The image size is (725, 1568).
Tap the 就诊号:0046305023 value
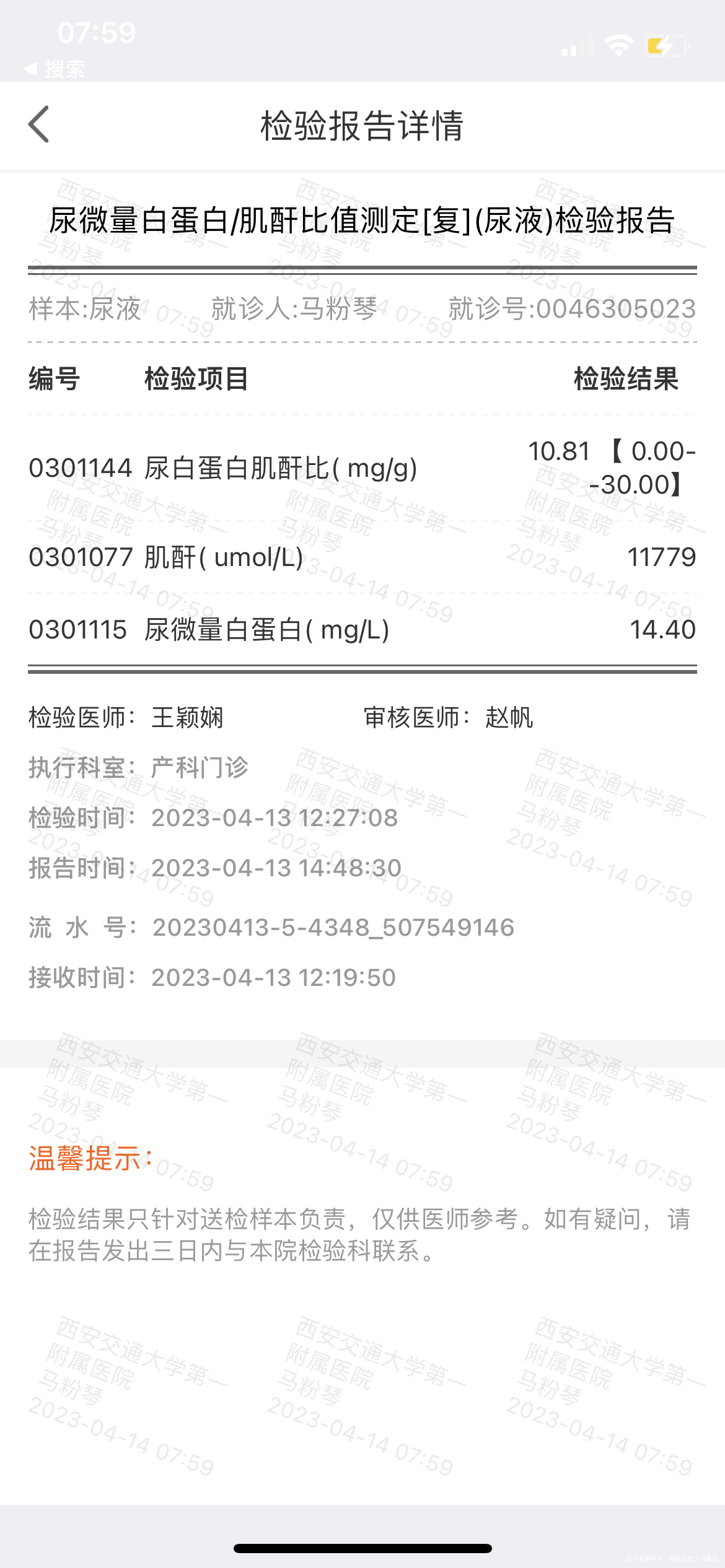pyautogui.click(x=571, y=311)
